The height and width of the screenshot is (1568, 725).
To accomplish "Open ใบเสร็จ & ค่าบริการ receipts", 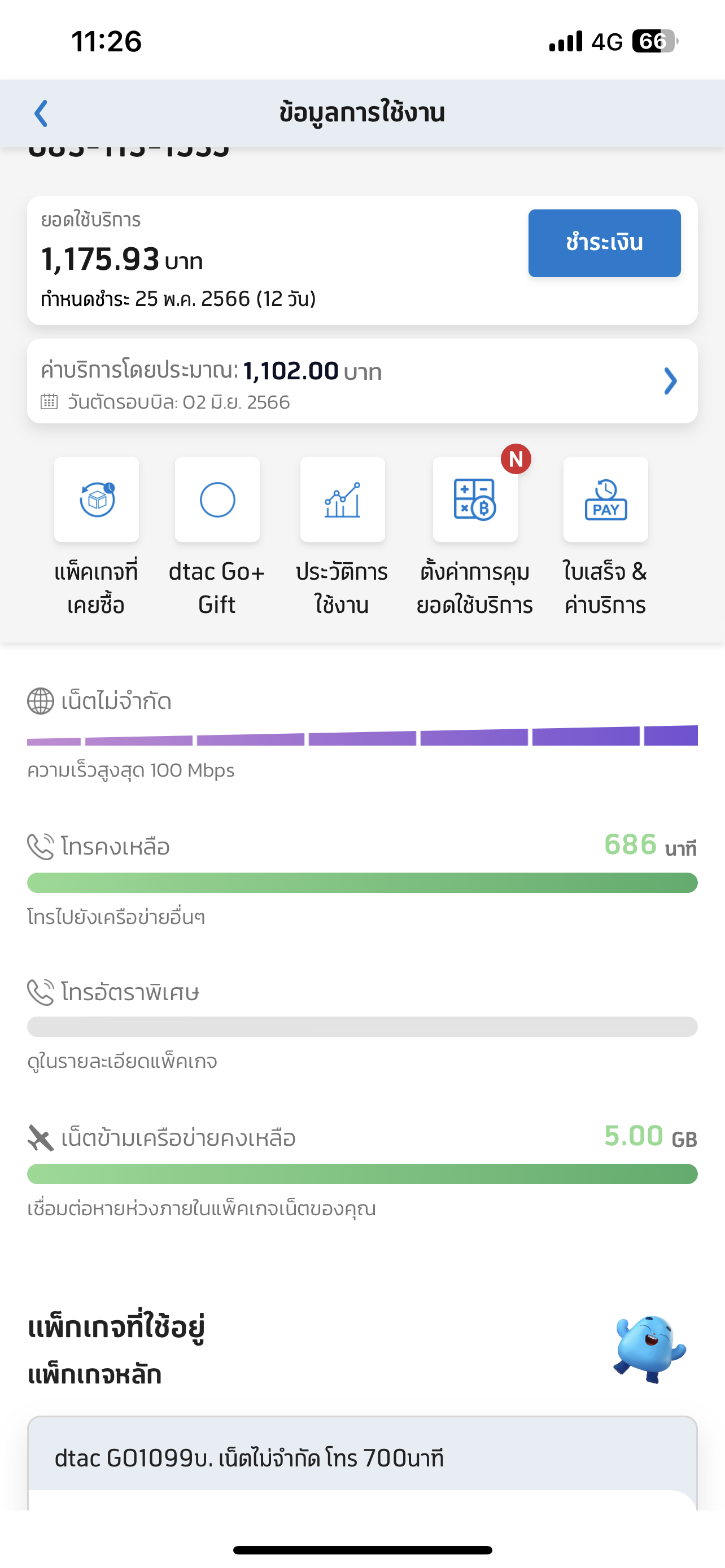I will click(605, 500).
